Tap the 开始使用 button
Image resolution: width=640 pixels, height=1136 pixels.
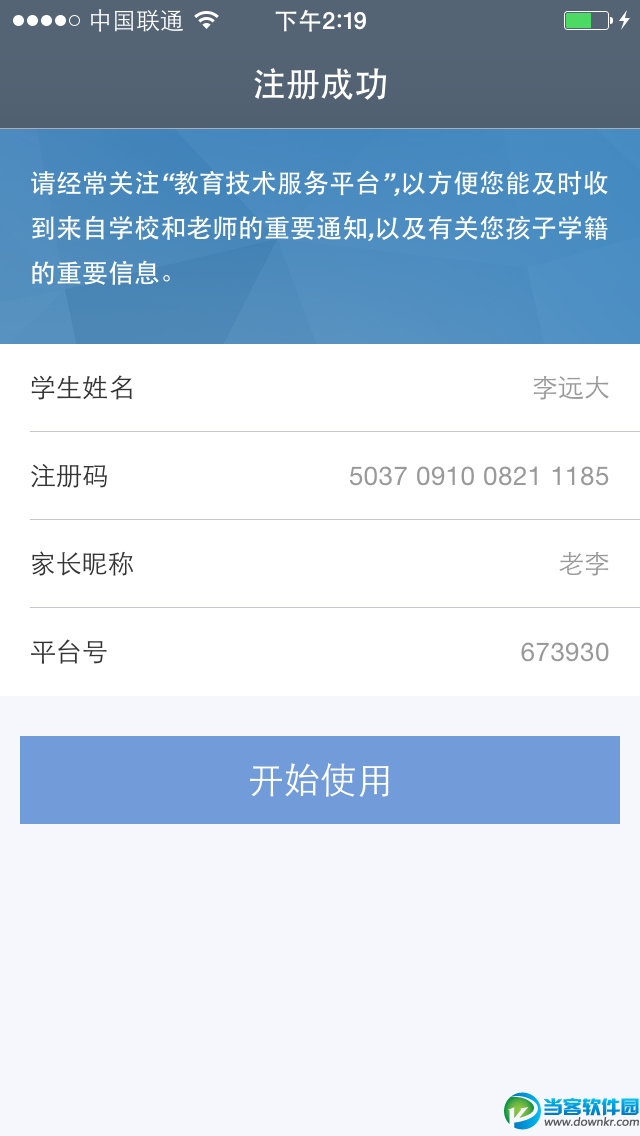320,780
